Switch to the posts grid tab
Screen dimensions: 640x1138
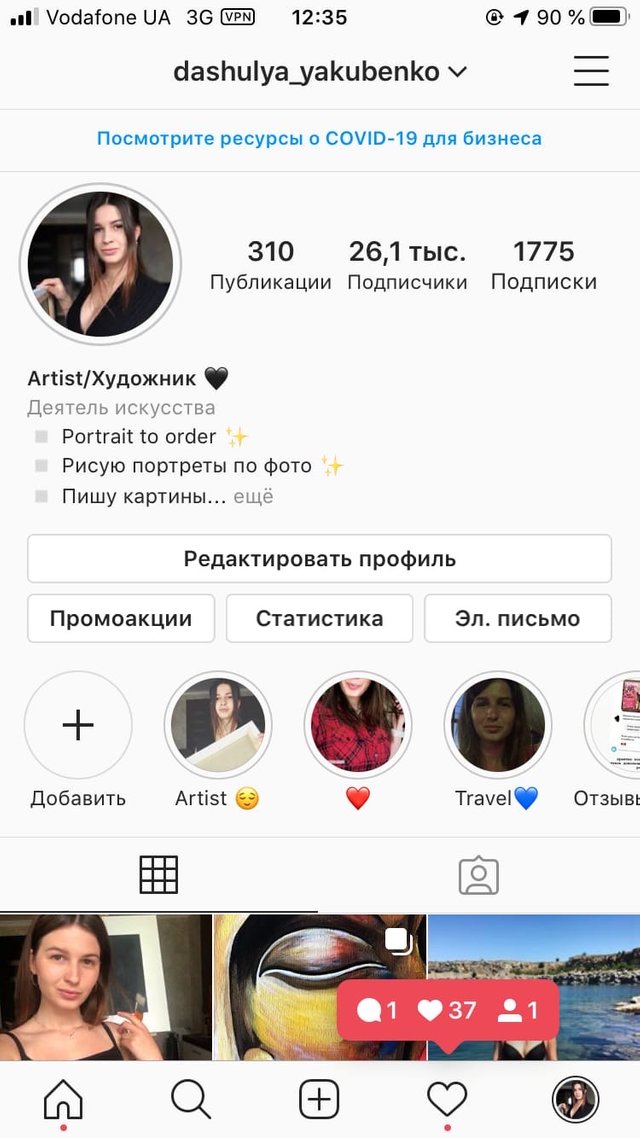tap(159, 875)
